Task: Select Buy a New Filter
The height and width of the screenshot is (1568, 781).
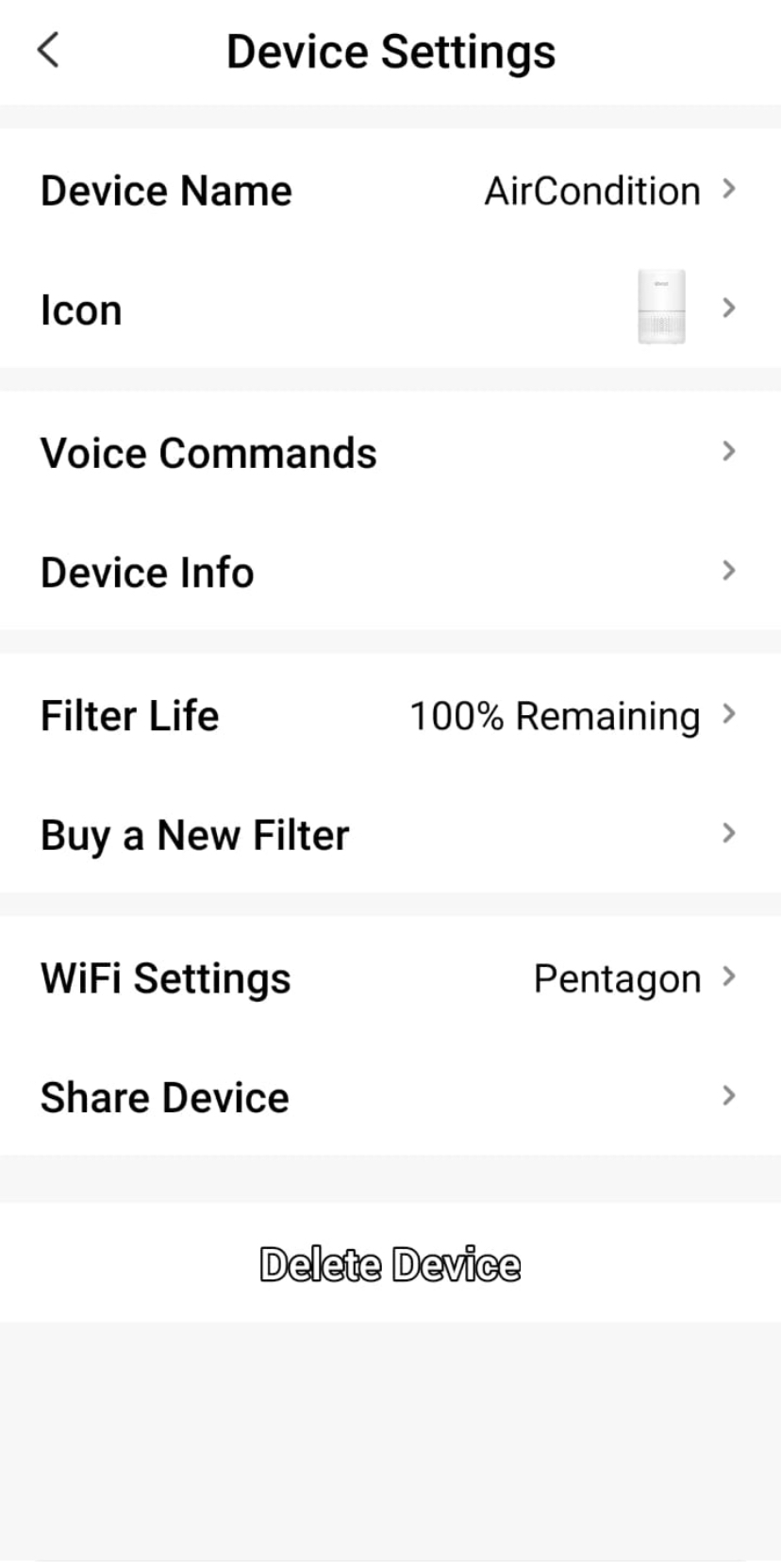Action: pyautogui.click(x=390, y=833)
